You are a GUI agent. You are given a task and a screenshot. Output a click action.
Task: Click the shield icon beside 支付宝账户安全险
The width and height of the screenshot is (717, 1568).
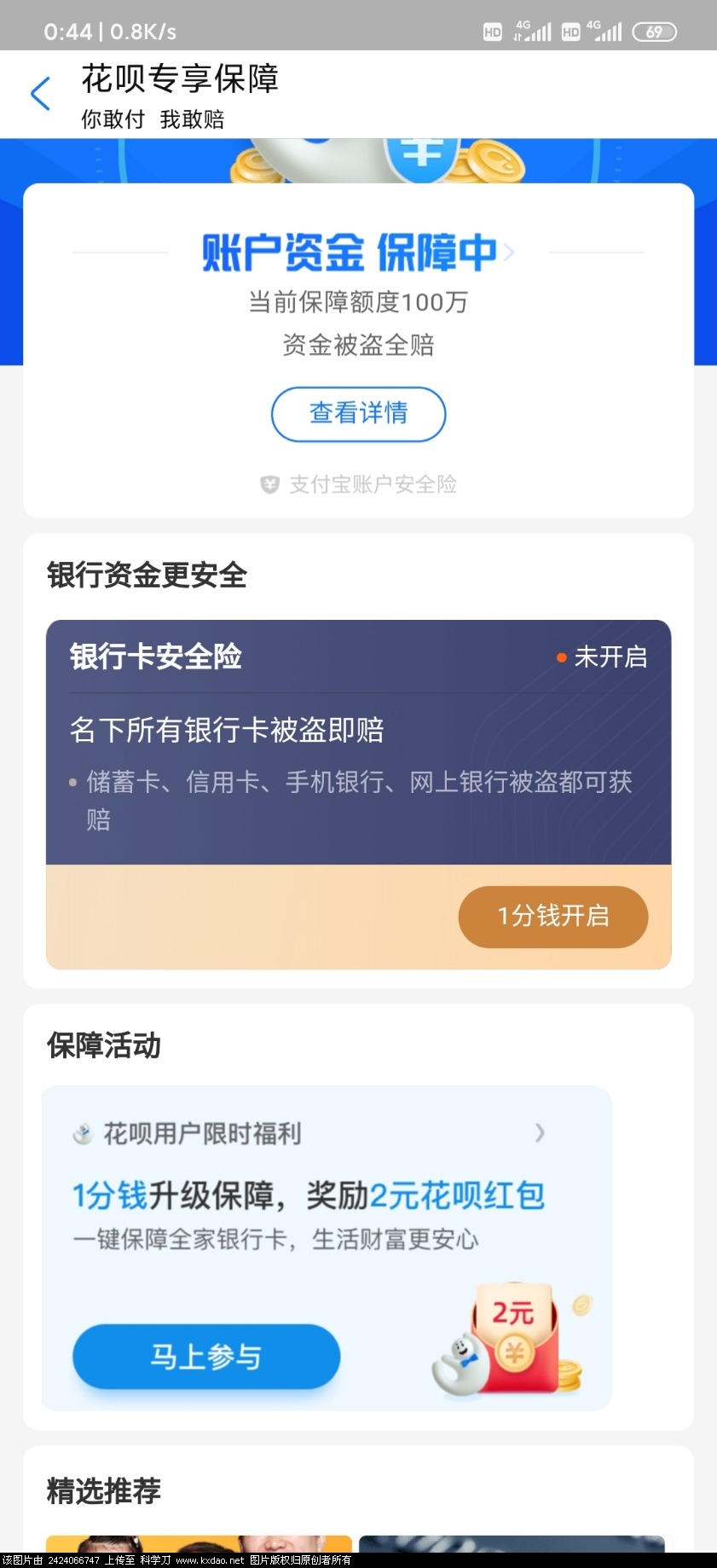269,483
